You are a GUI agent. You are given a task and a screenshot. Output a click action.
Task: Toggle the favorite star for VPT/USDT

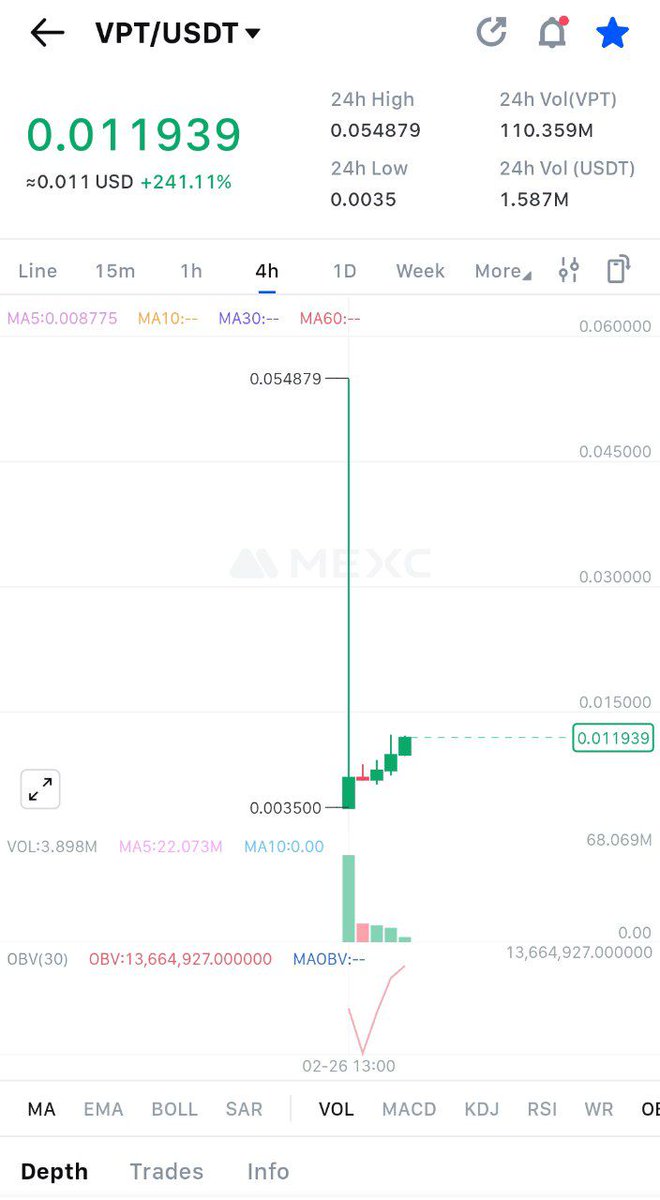tap(612, 33)
